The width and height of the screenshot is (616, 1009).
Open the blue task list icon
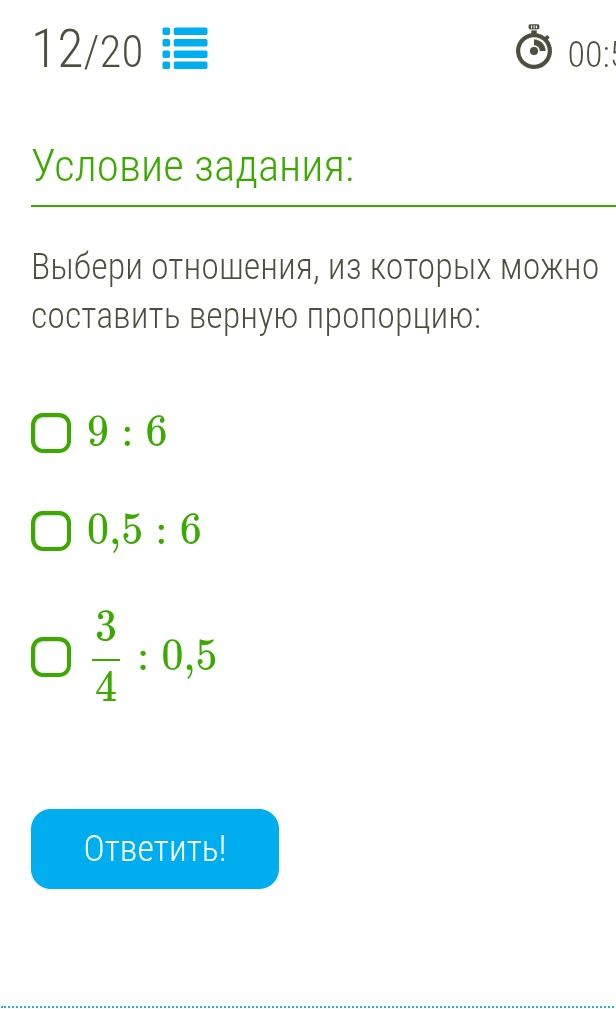coord(185,48)
